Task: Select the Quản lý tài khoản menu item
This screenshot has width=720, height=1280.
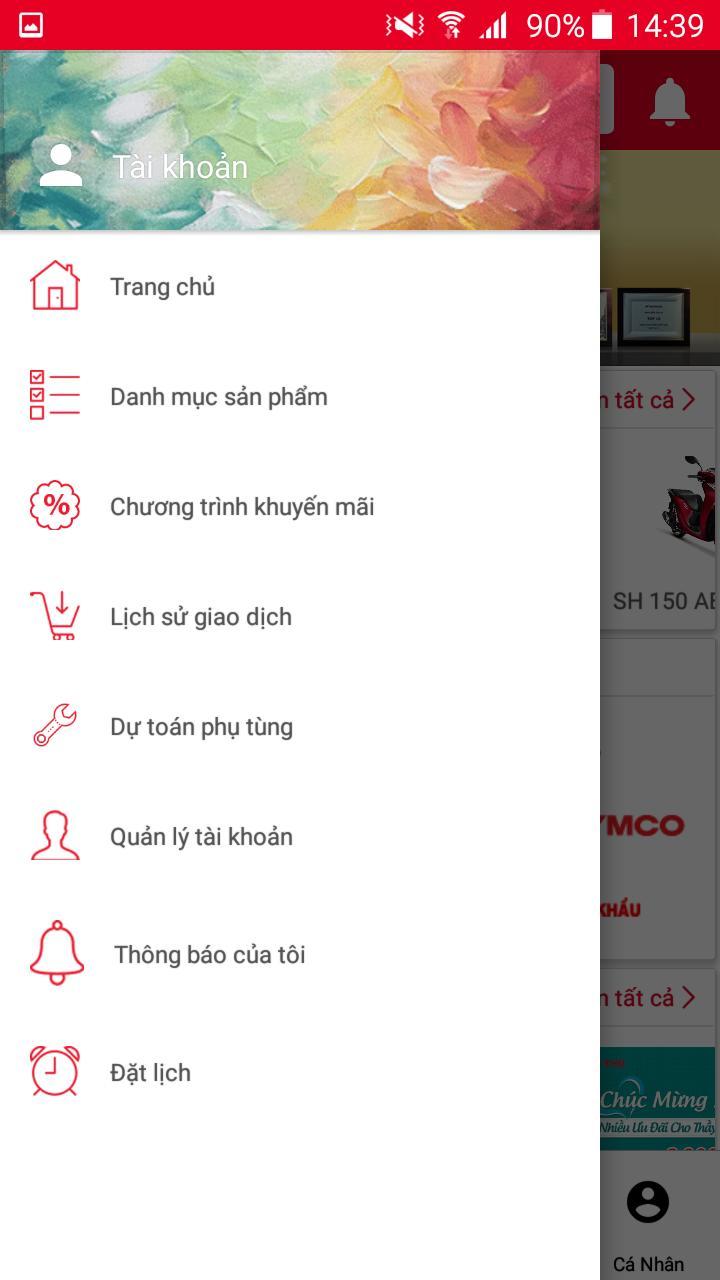Action: [199, 836]
